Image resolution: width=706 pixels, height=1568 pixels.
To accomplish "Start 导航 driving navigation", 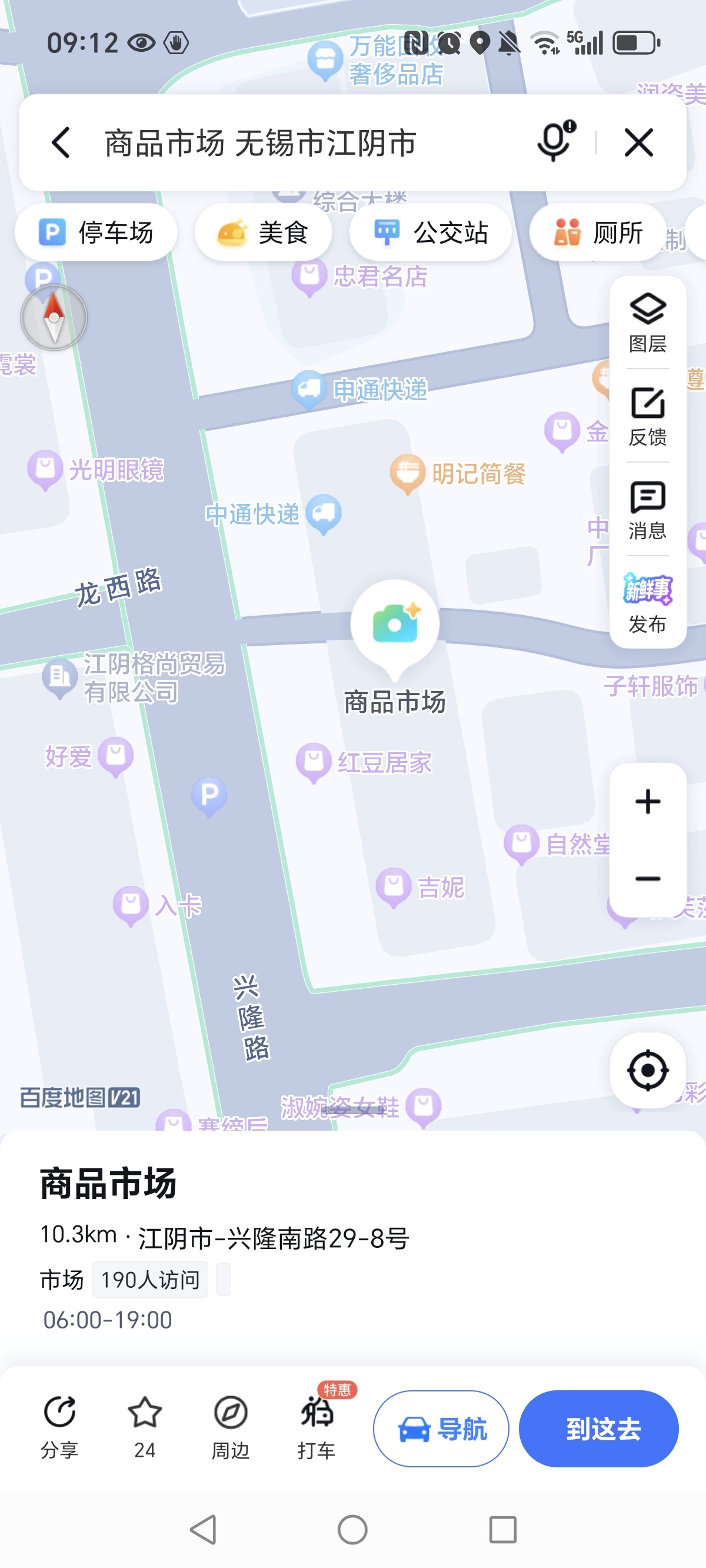I will tap(441, 1428).
